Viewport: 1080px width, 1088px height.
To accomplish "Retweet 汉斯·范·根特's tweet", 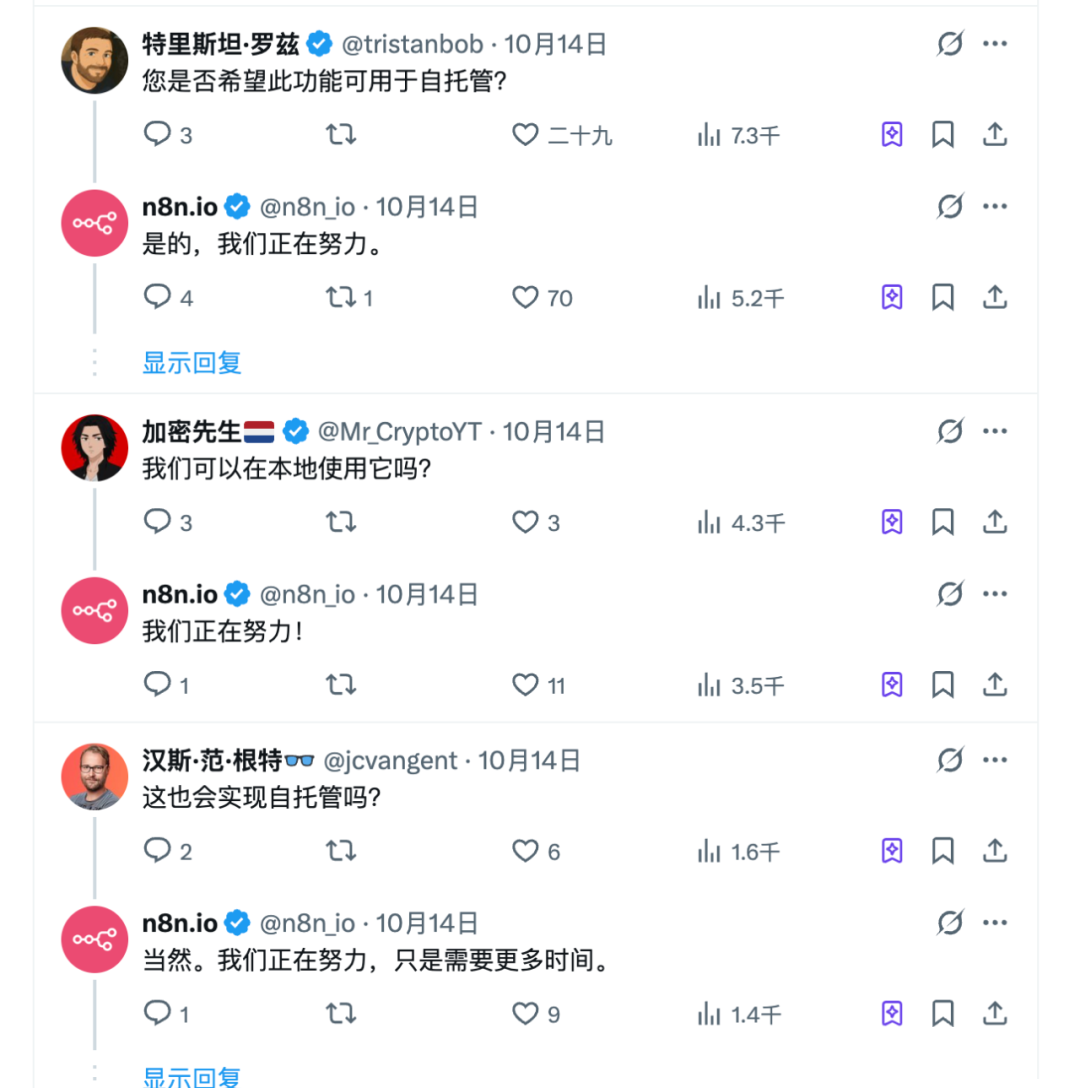I will [x=341, y=851].
